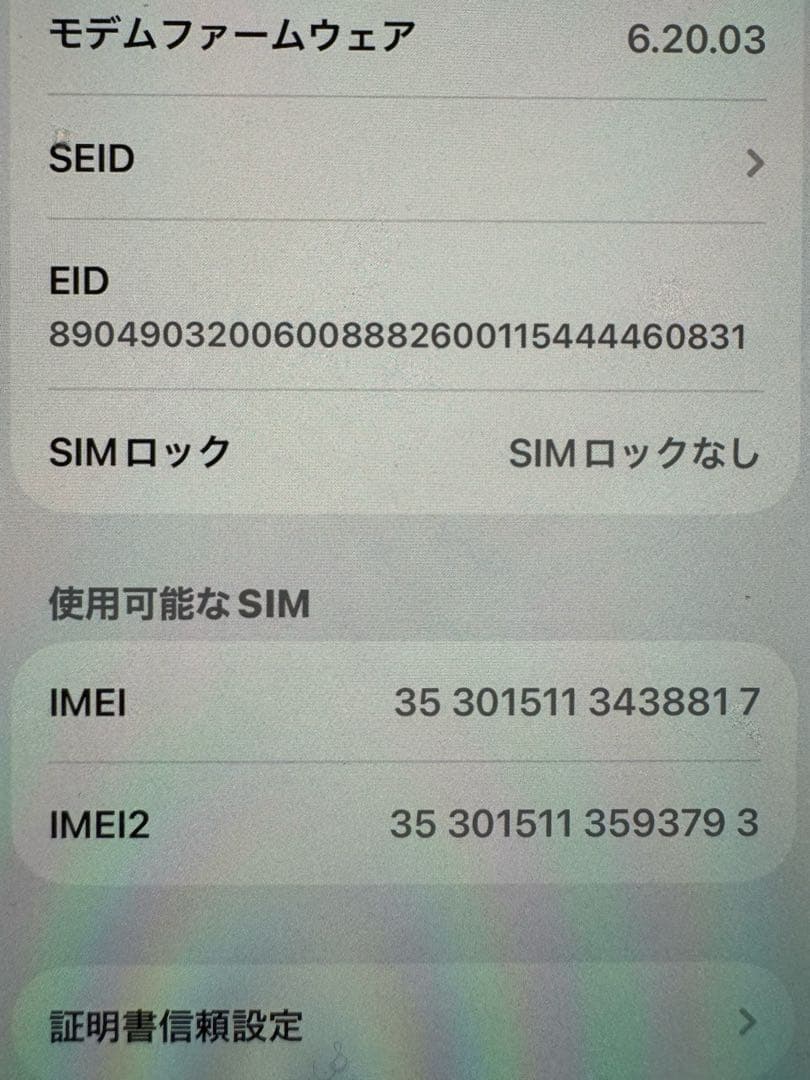Select the IMEI row to copy it

tap(400, 703)
